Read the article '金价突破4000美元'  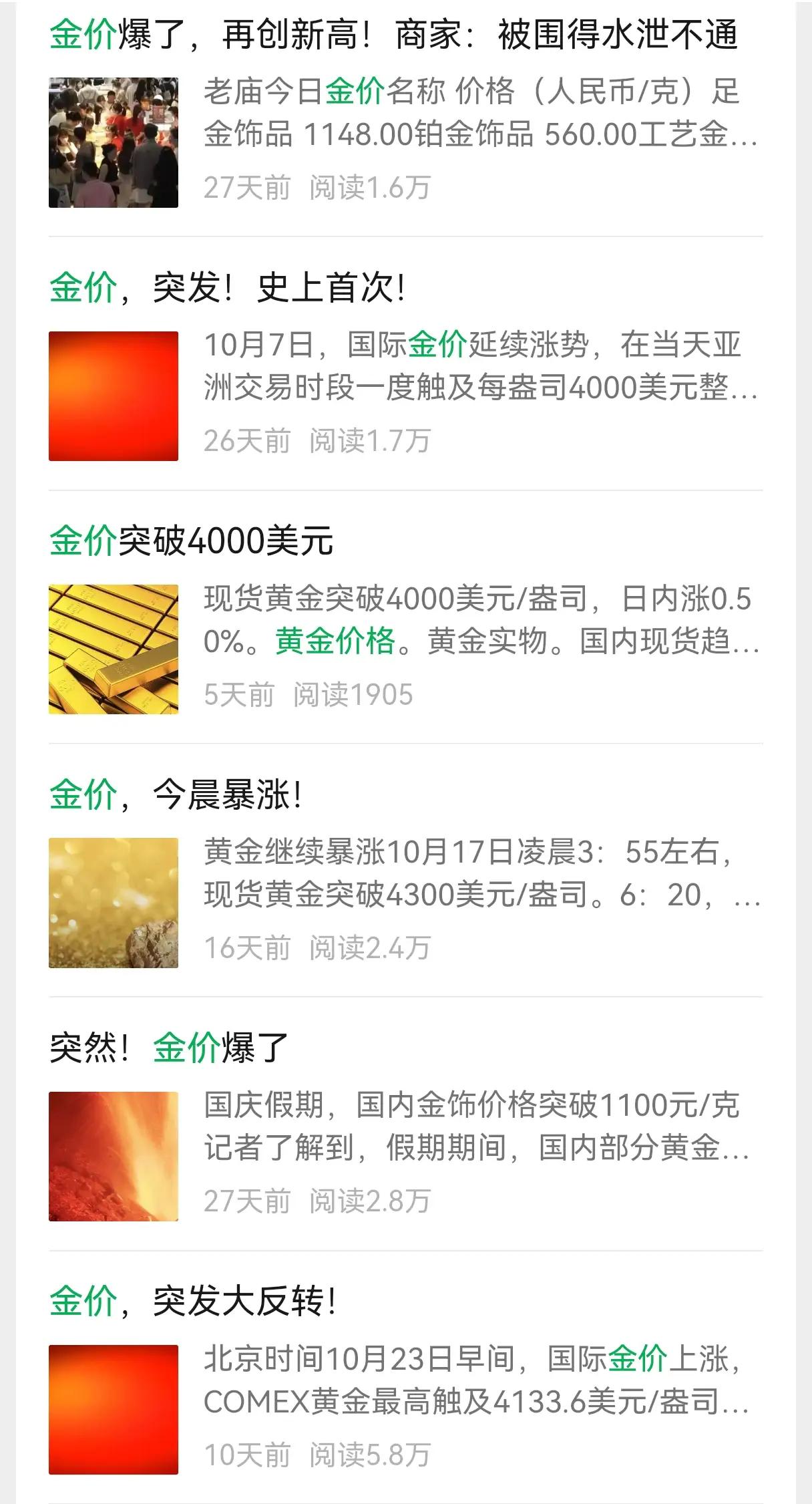[x=192, y=541]
